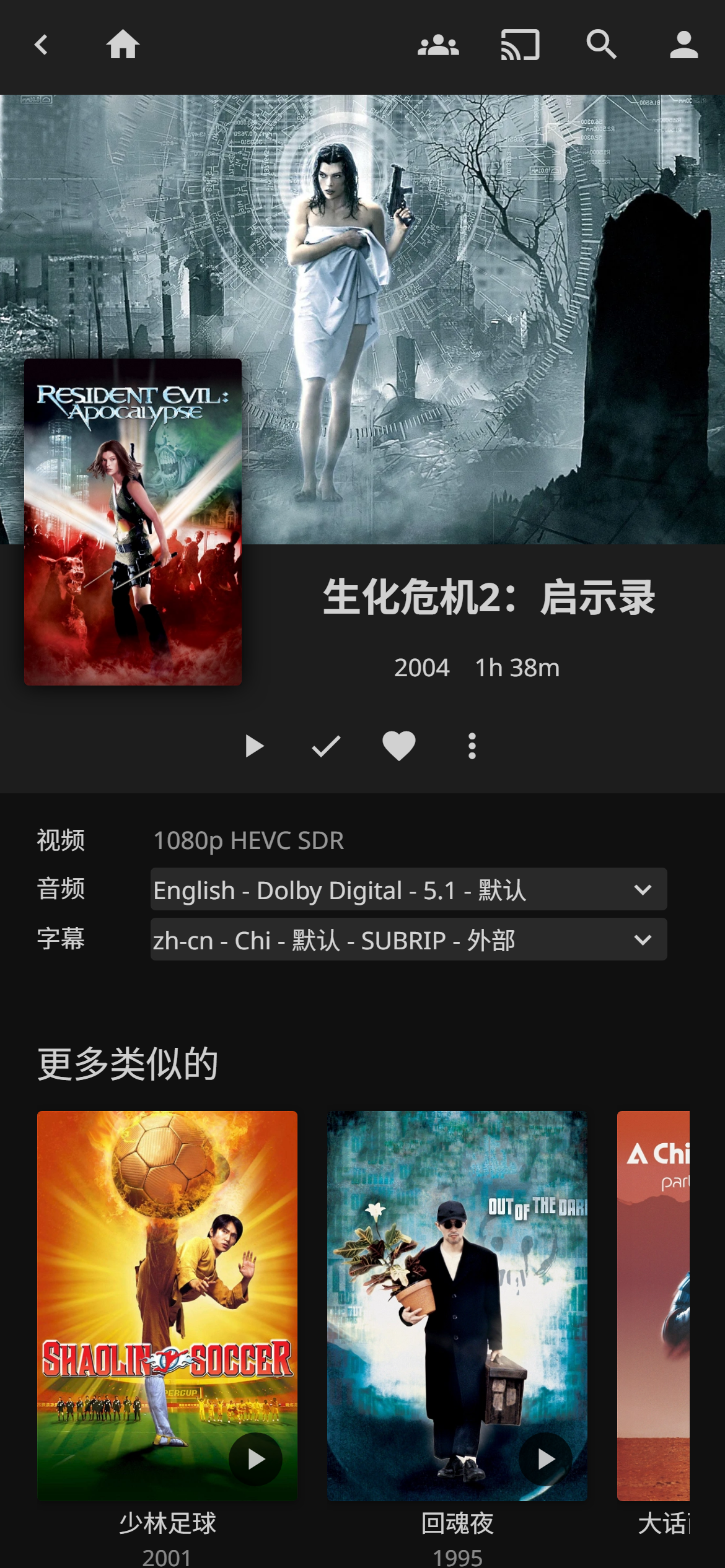Favorite the movie using the heart icon

pyautogui.click(x=398, y=747)
